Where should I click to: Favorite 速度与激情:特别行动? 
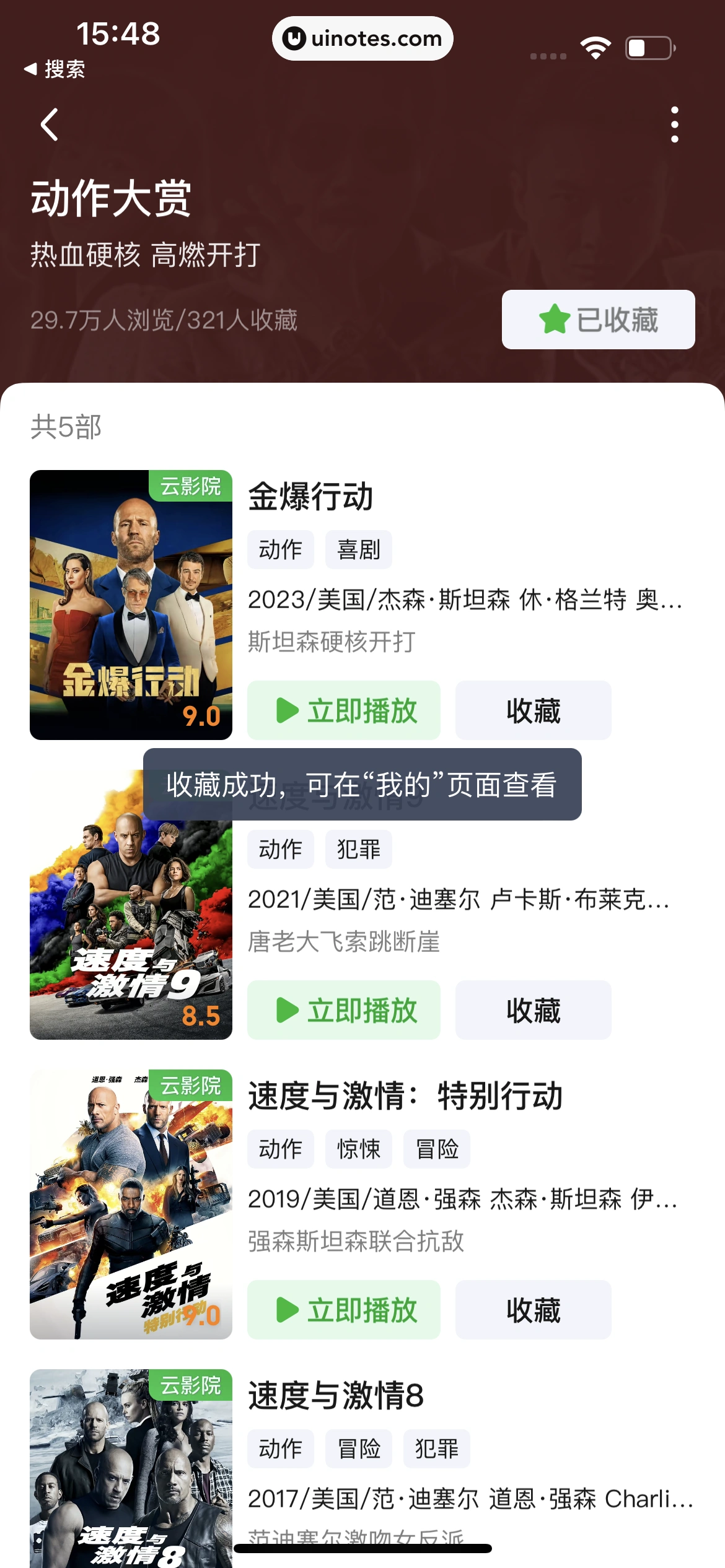pyautogui.click(x=533, y=1310)
